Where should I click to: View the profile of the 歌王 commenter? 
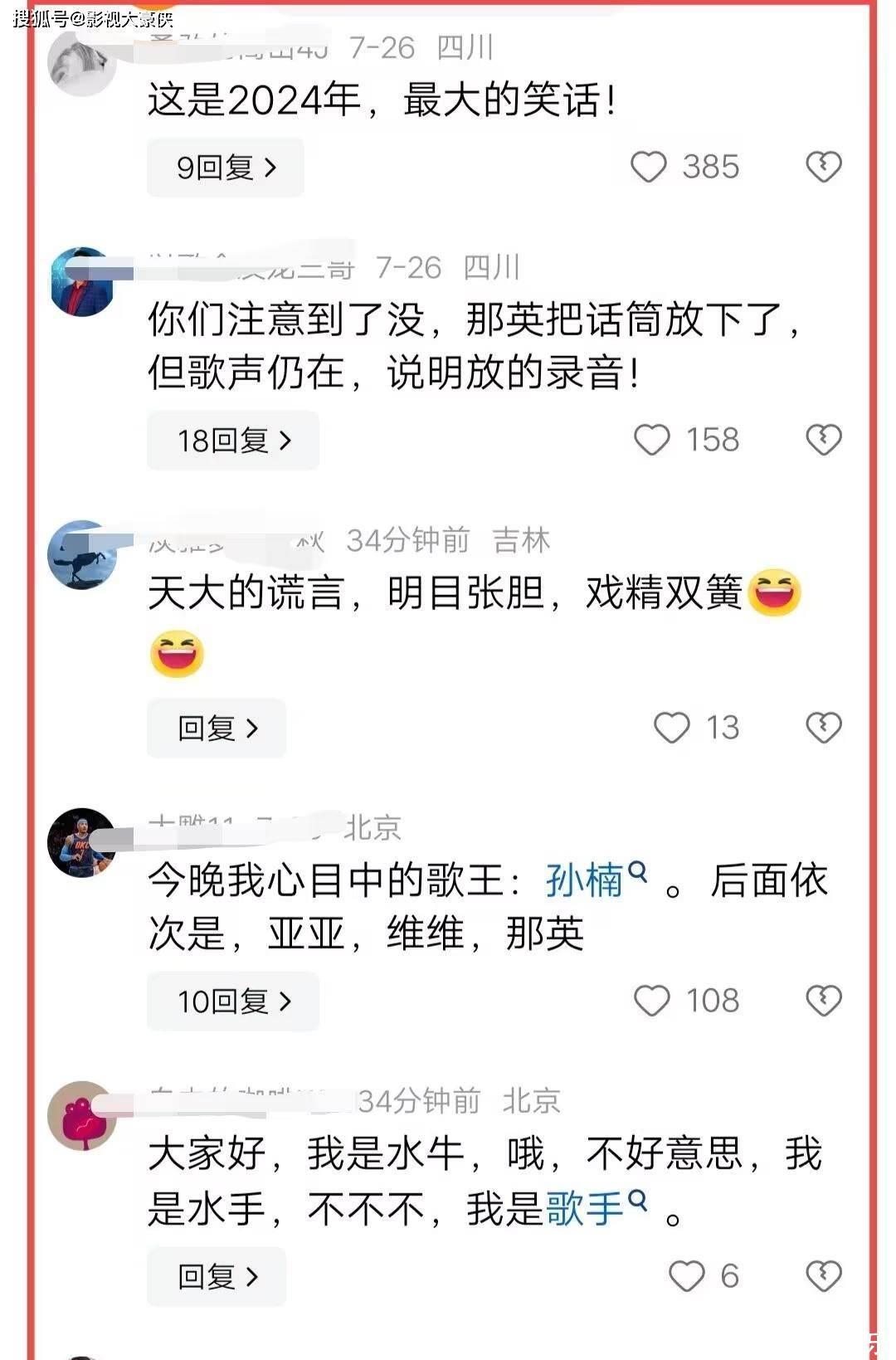point(81,842)
